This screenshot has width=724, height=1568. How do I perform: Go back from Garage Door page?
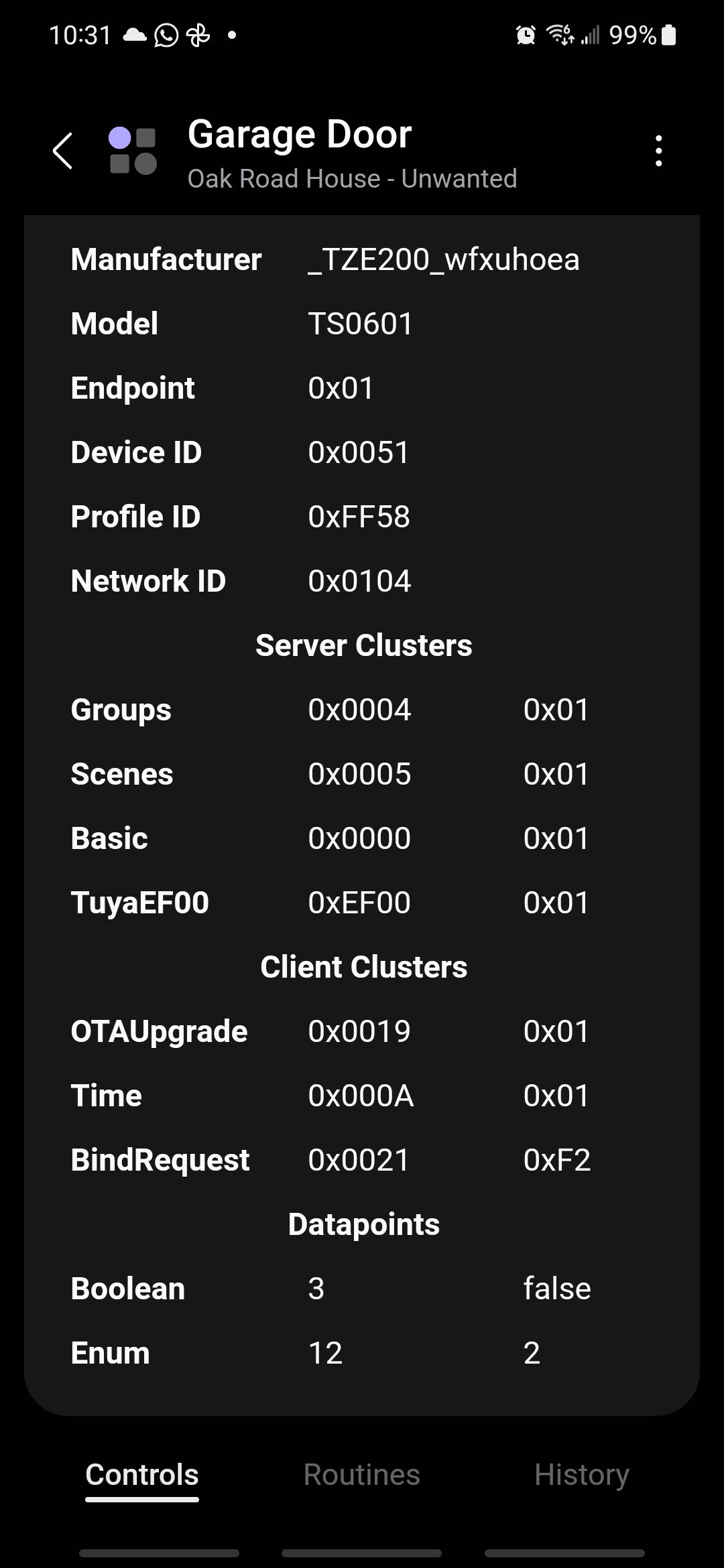62,151
